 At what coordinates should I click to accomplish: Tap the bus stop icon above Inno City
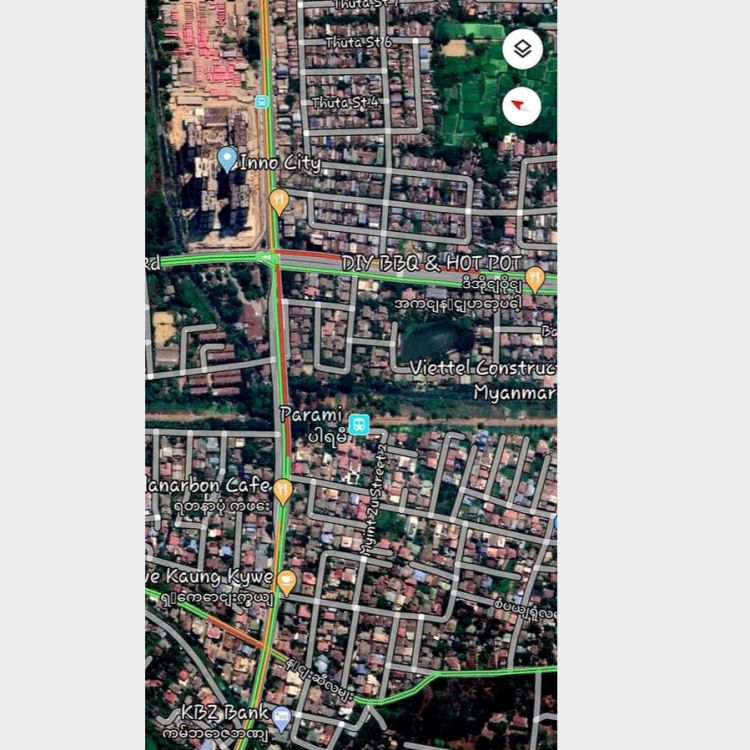(x=262, y=102)
